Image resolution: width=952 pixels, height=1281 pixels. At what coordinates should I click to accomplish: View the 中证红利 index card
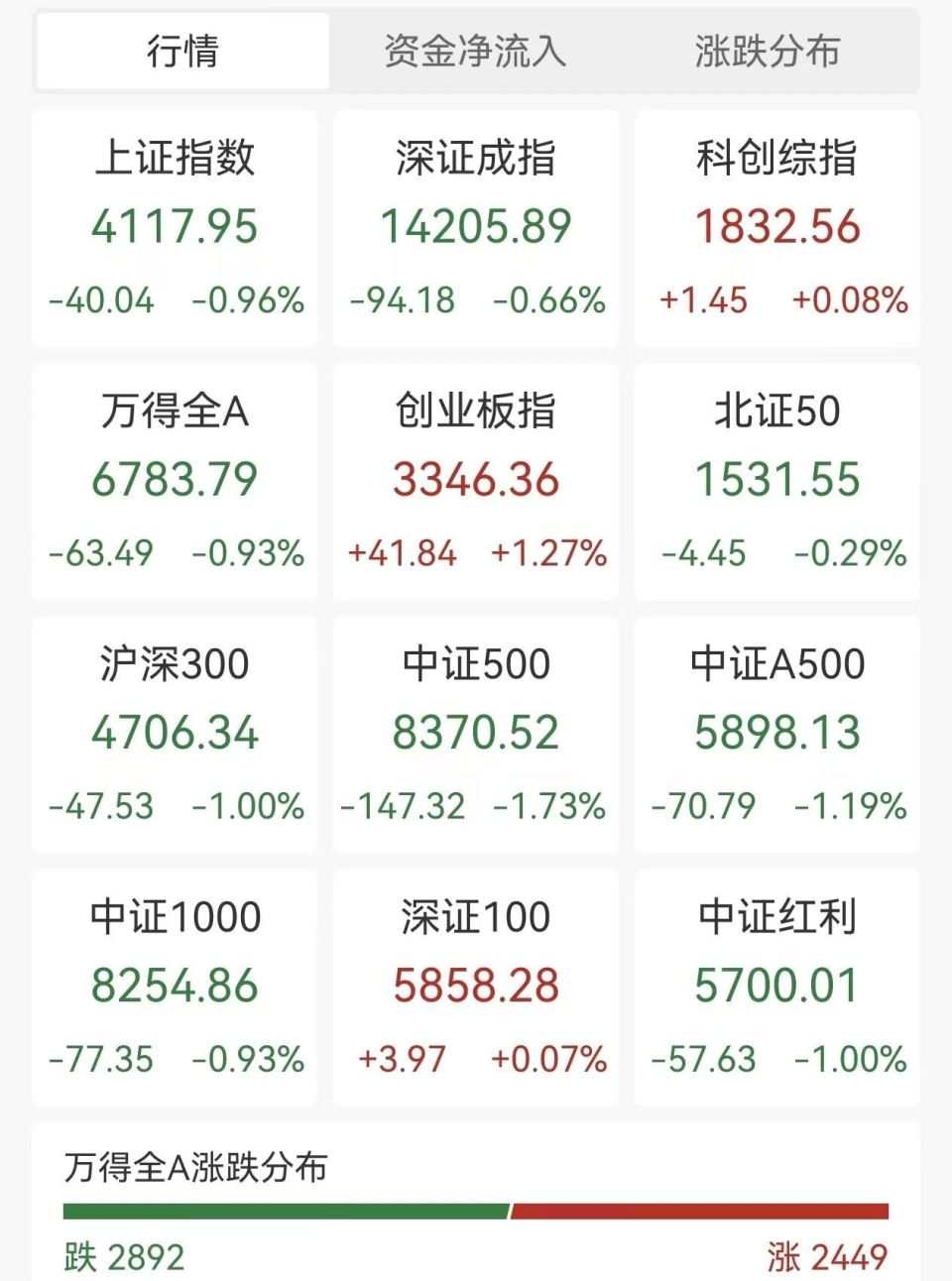pos(778,984)
